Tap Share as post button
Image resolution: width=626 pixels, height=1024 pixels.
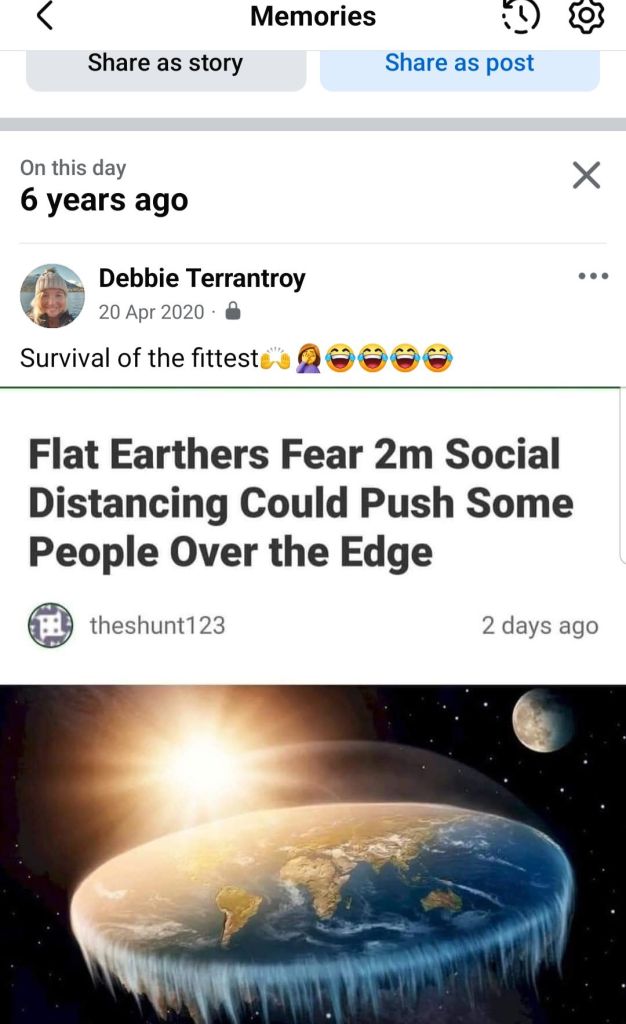click(x=459, y=66)
